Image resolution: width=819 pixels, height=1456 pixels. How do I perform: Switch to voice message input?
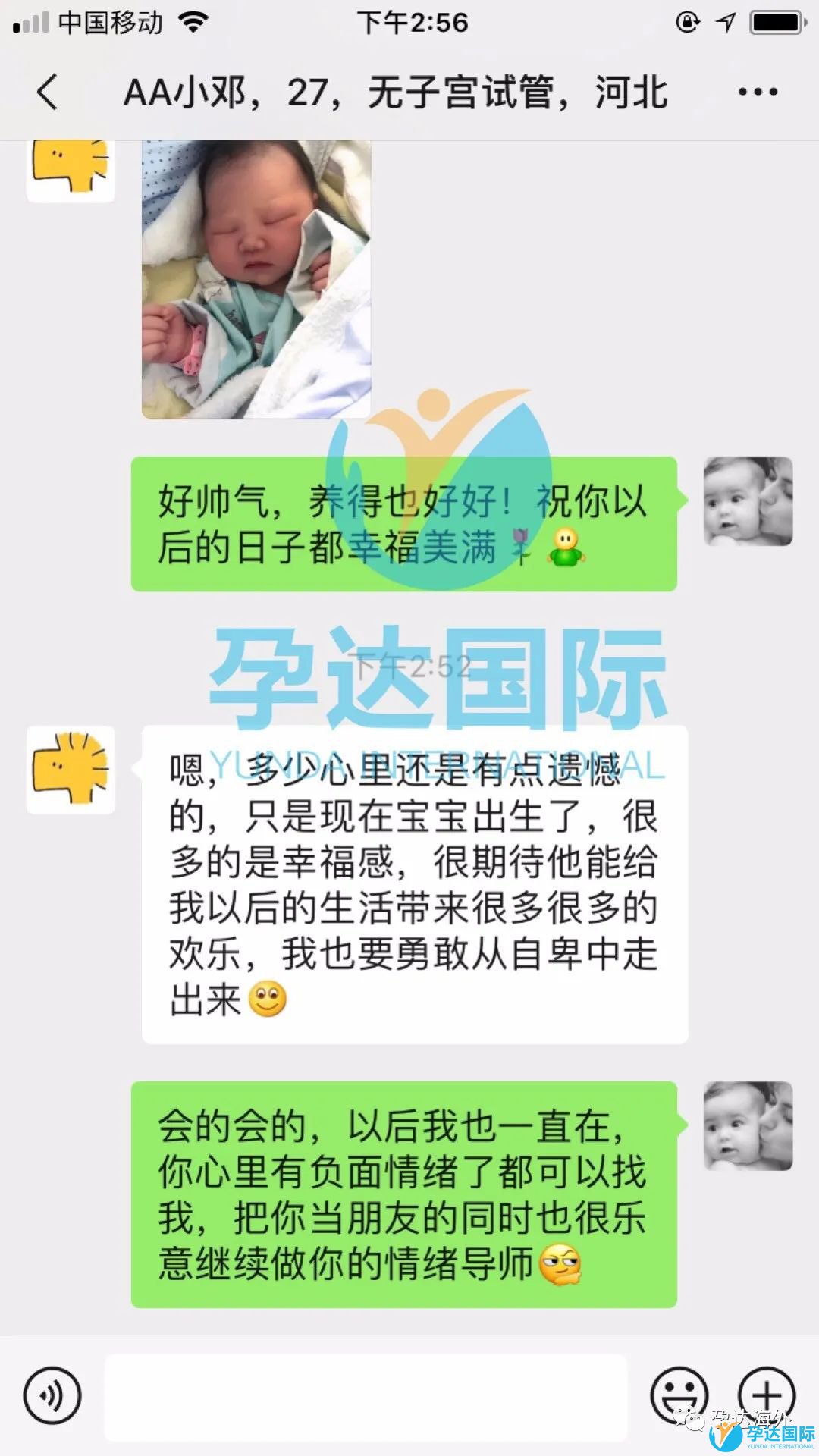click(x=52, y=1395)
